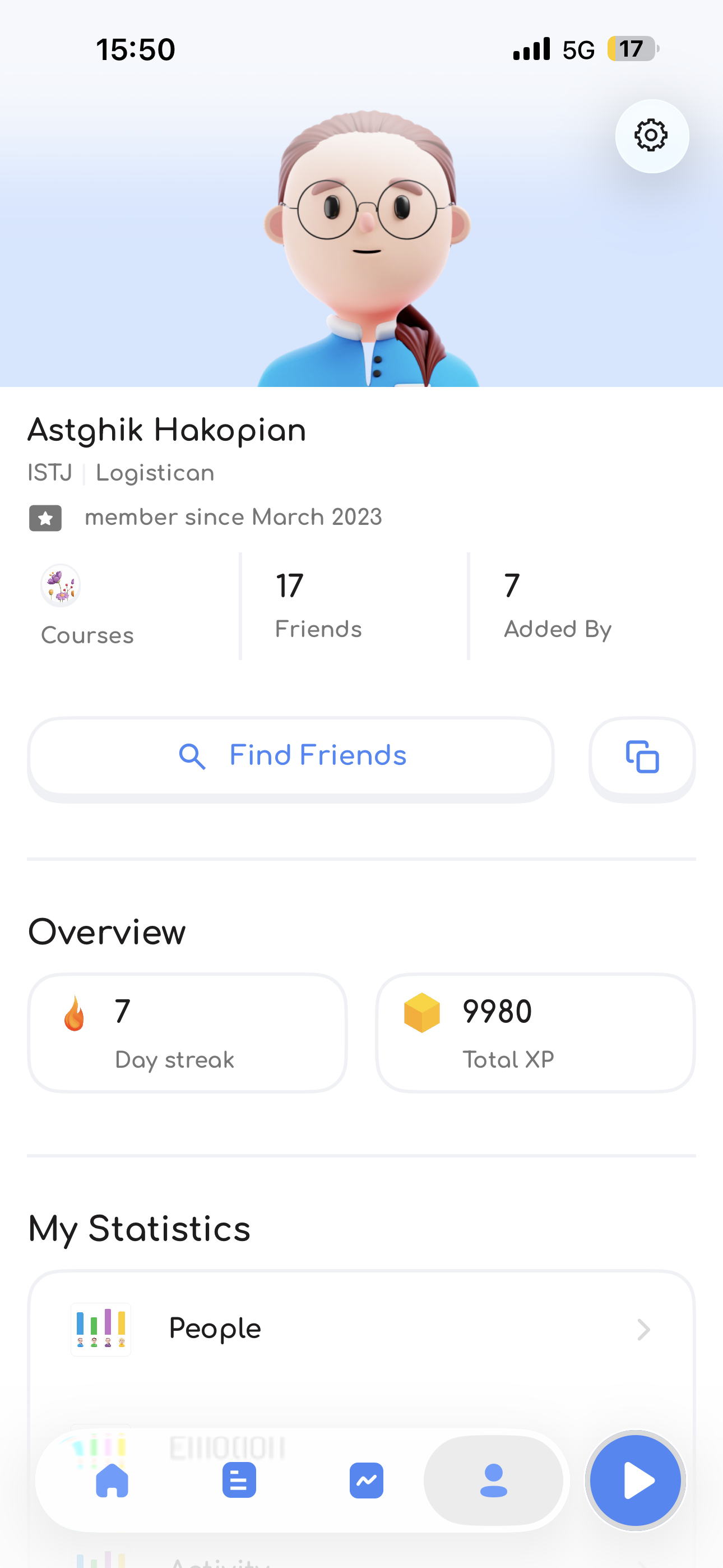Tap the copy profile link icon
The image size is (723, 1568).
pos(642,757)
